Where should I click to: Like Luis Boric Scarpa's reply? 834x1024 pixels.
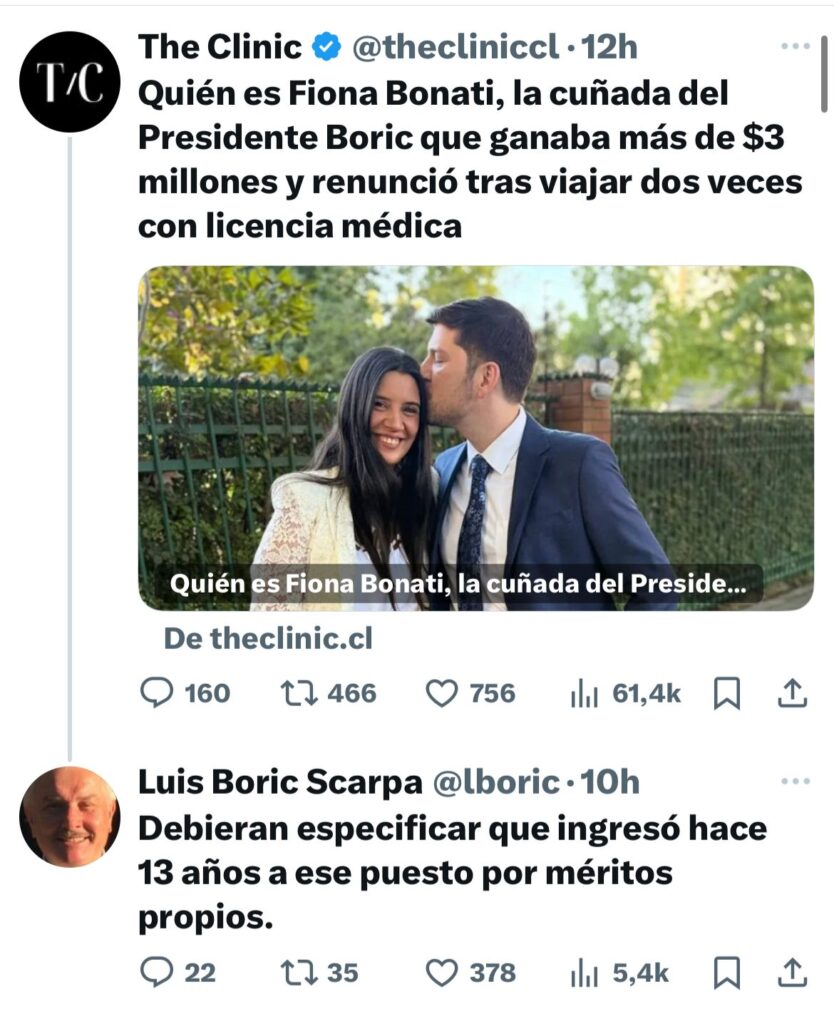(x=441, y=971)
